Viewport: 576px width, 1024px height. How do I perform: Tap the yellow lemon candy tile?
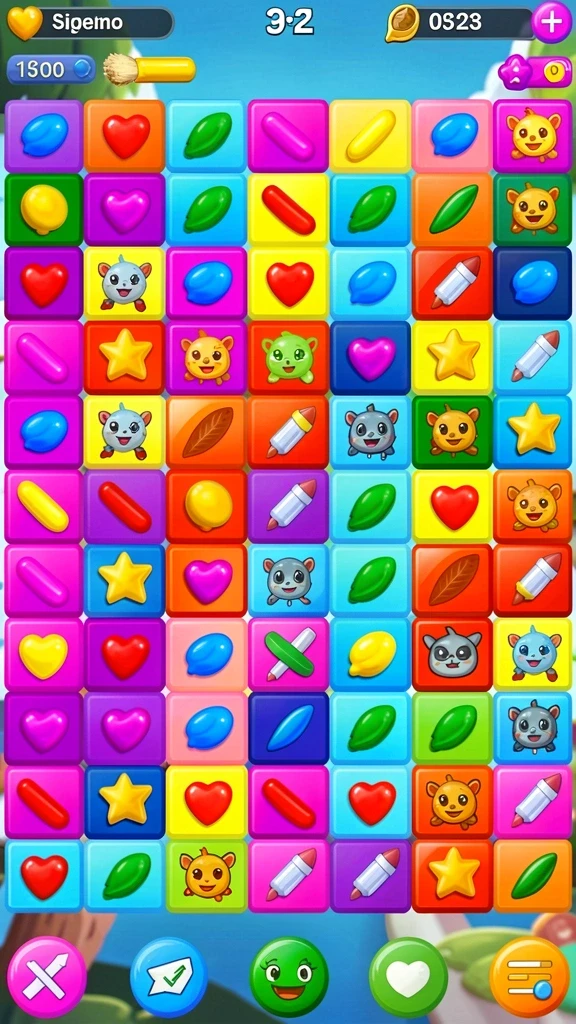coord(370,654)
